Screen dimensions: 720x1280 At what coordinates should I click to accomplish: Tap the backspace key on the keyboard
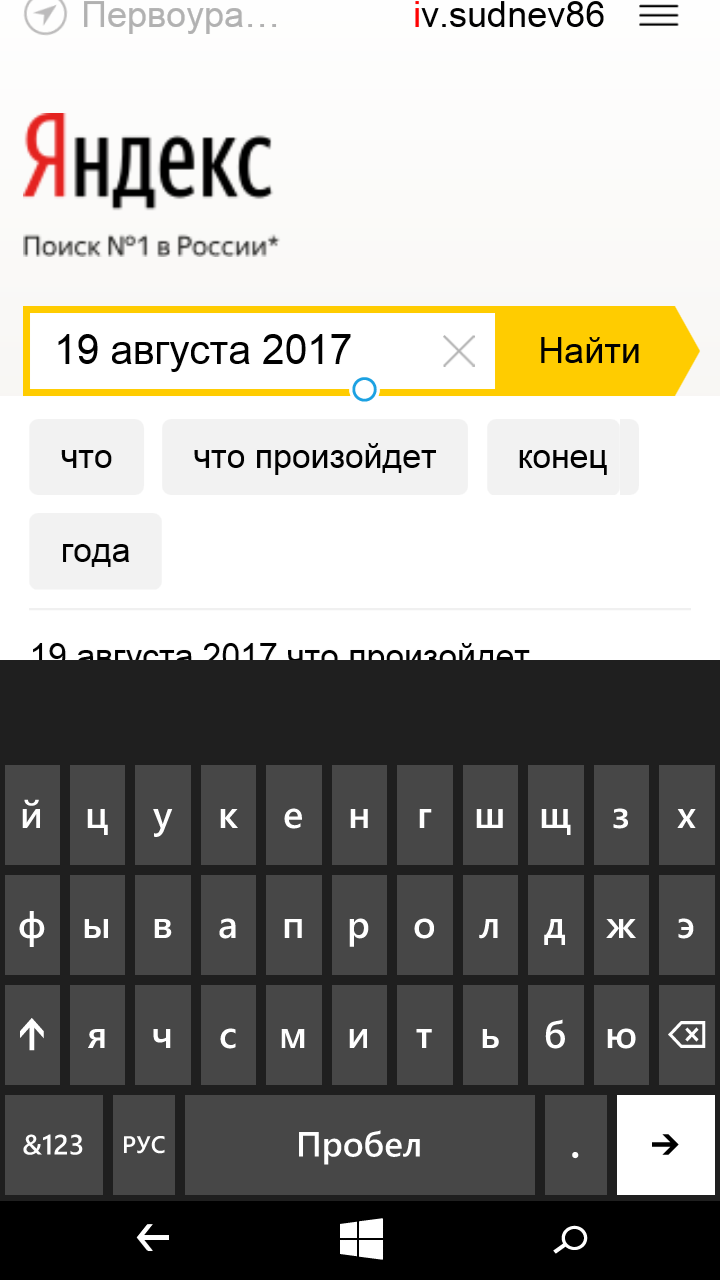[x=686, y=1035]
